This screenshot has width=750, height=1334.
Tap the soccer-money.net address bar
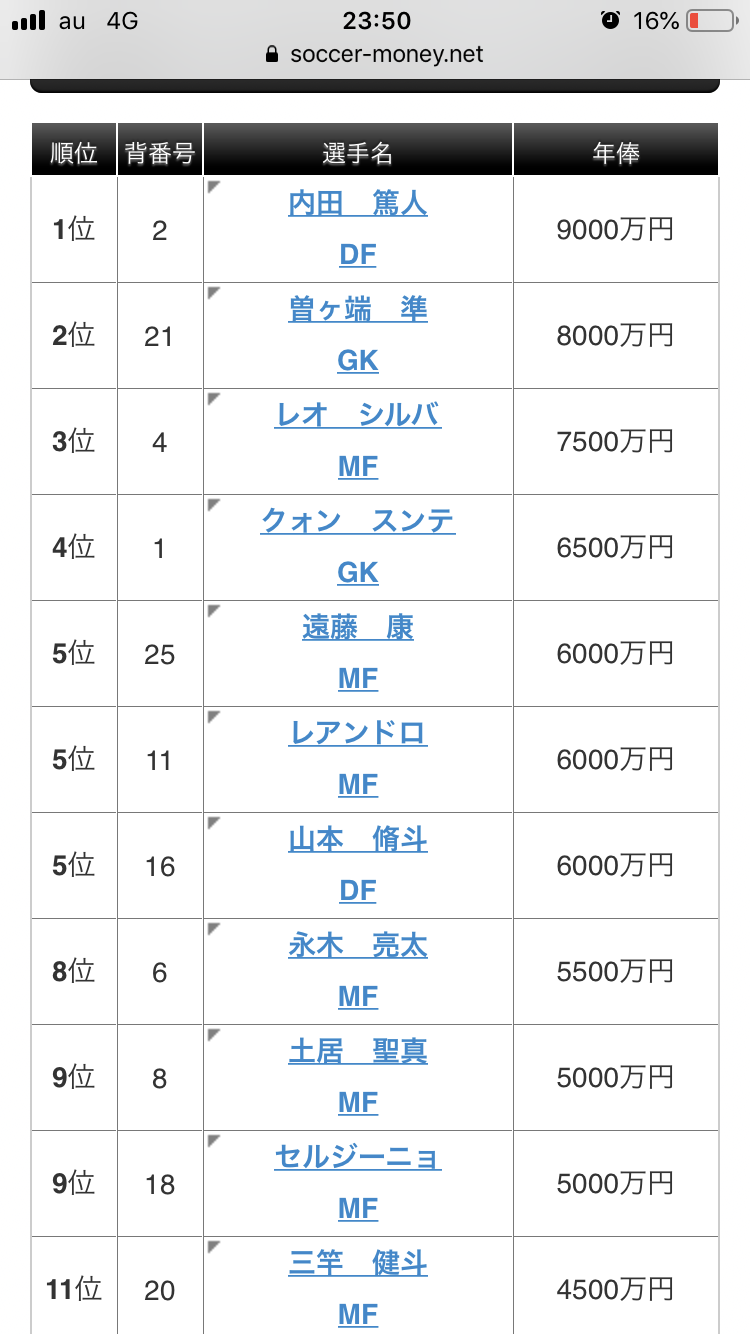coord(375,54)
